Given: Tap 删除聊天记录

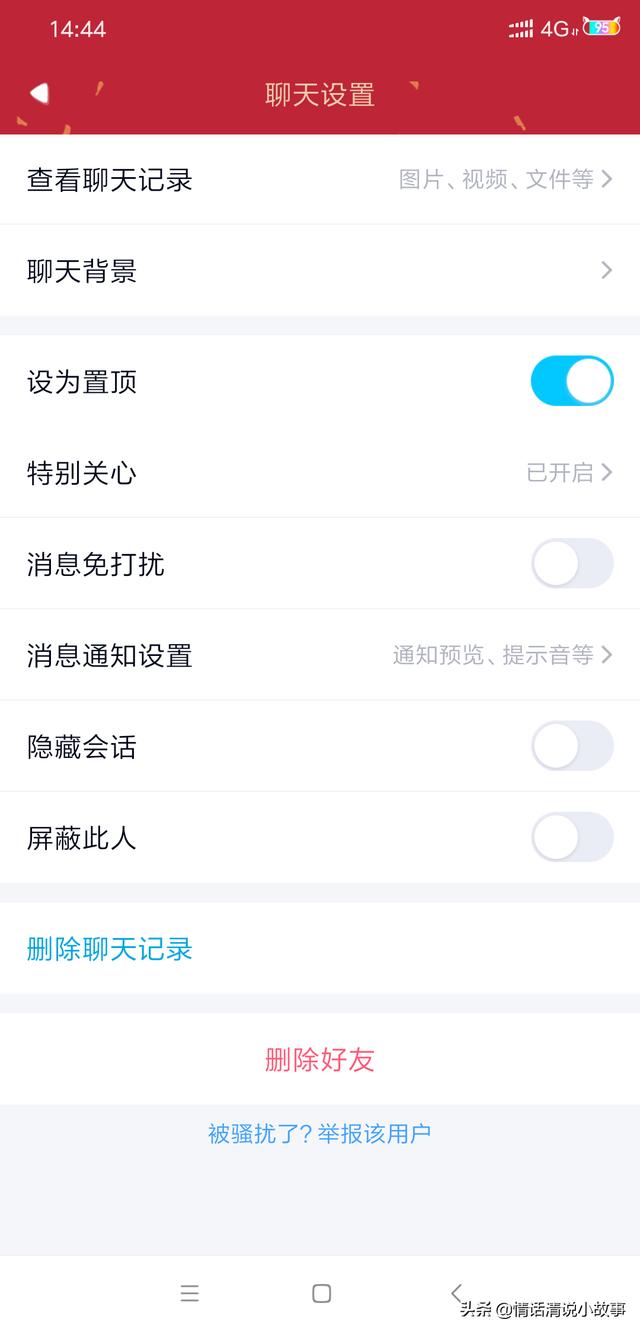Looking at the screenshot, I should pos(110,949).
